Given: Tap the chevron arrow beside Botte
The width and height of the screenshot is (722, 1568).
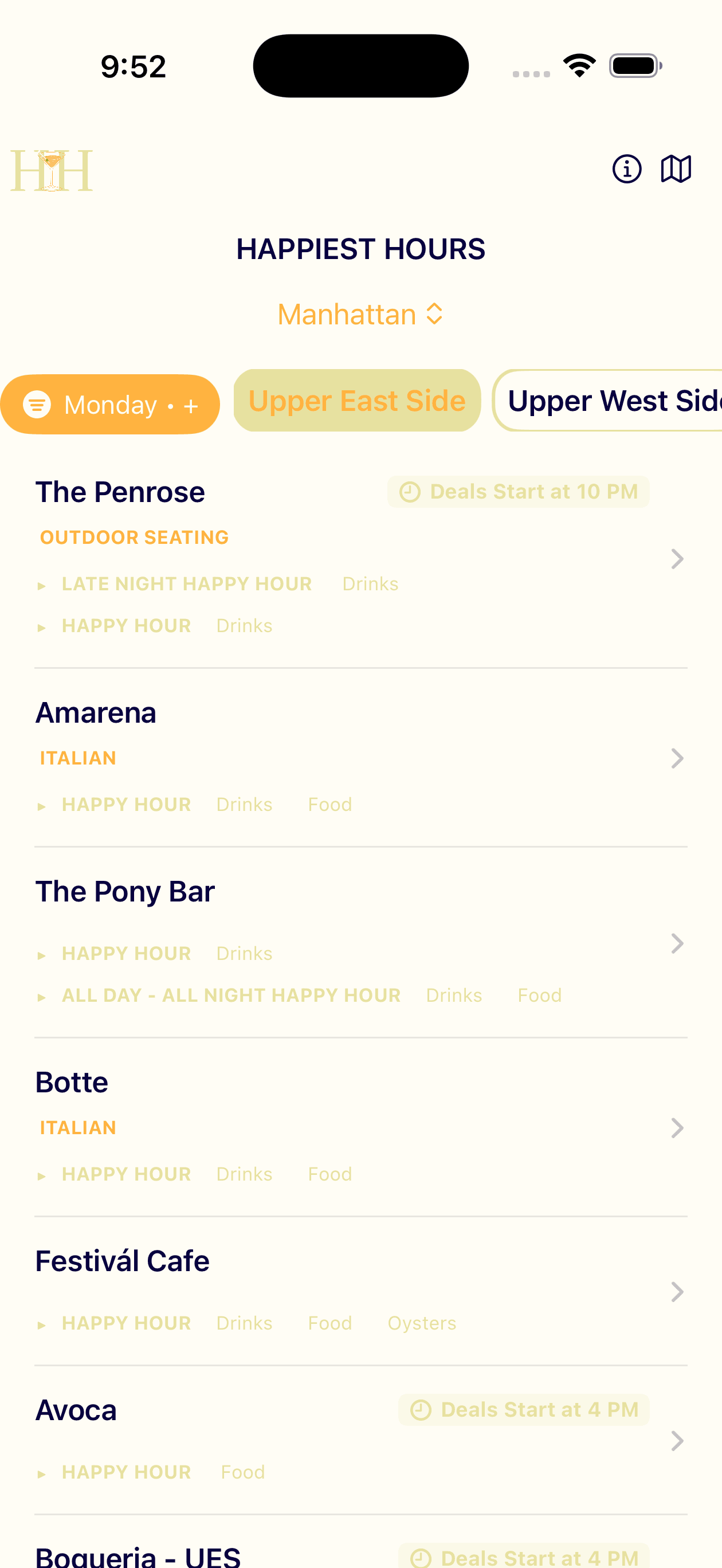Looking at the screenshot, I should (x=676, y=1128).
